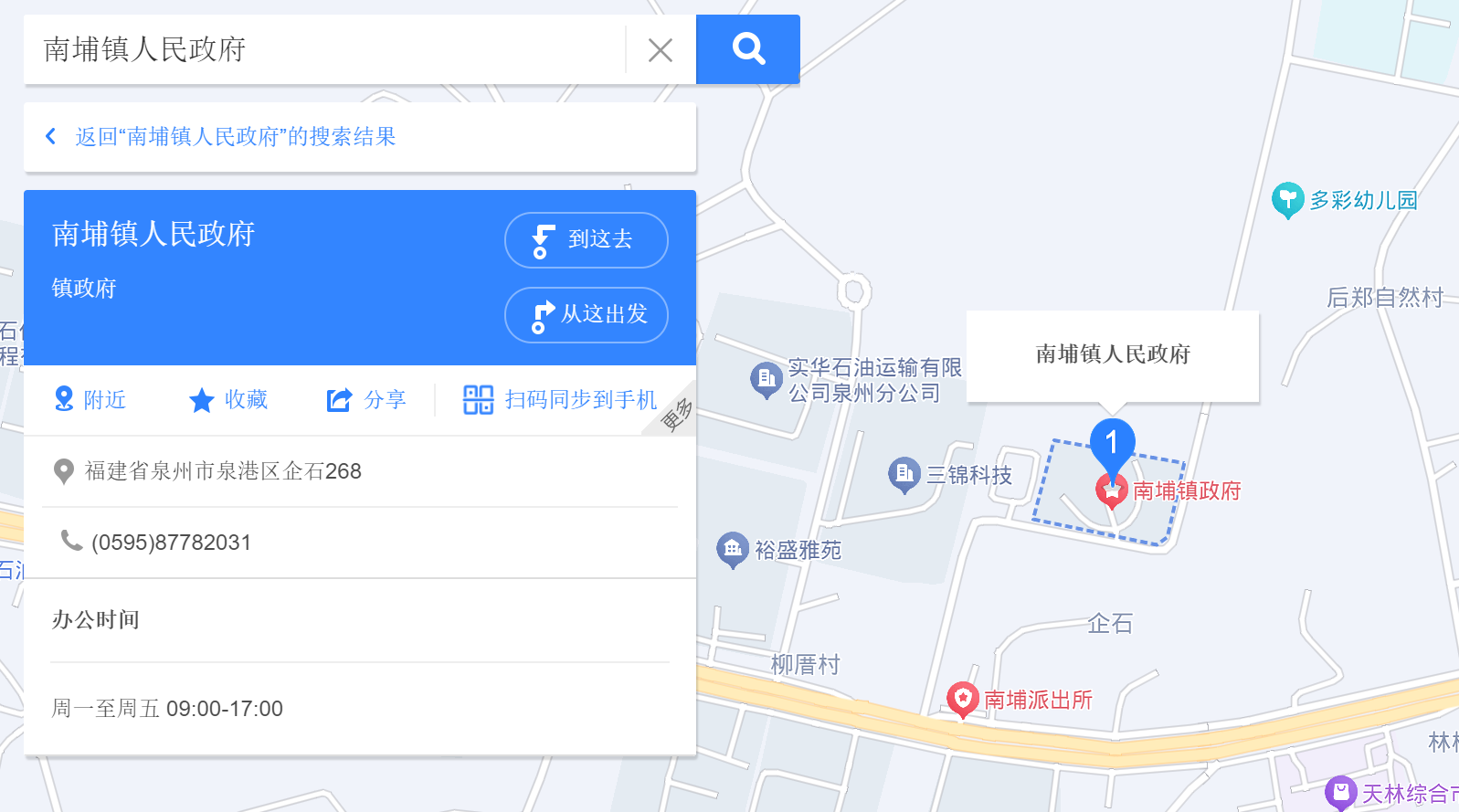The height and width of the screenshot is (812, 1459).
Task: Tap the blue search magnifier button
Action: click(x=747, y=49)
